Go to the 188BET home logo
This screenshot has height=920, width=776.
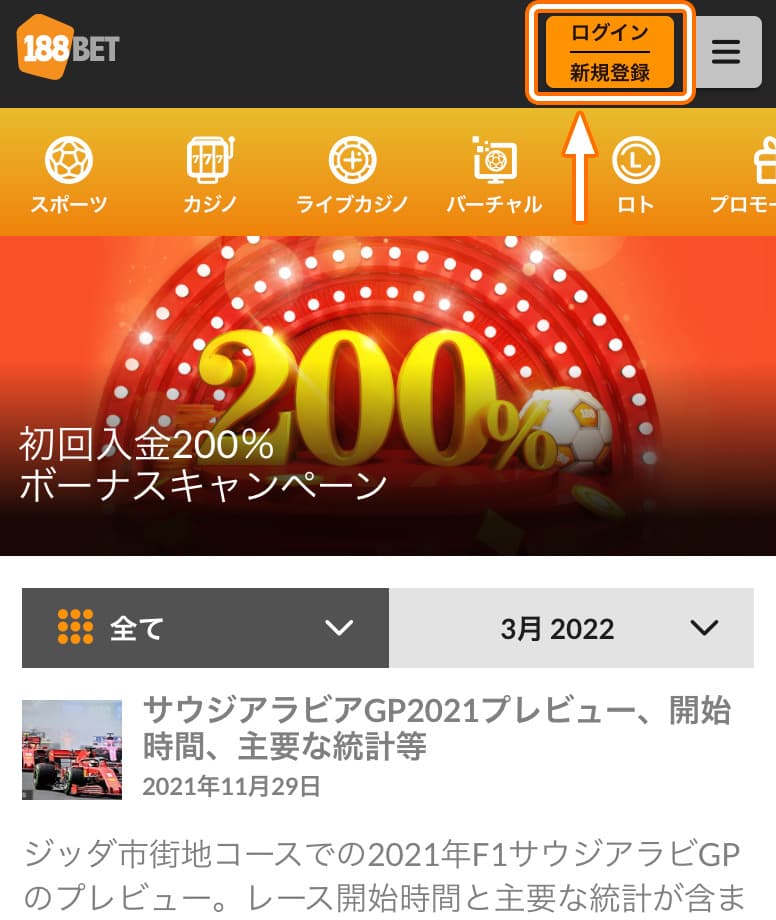coord(68,47)
